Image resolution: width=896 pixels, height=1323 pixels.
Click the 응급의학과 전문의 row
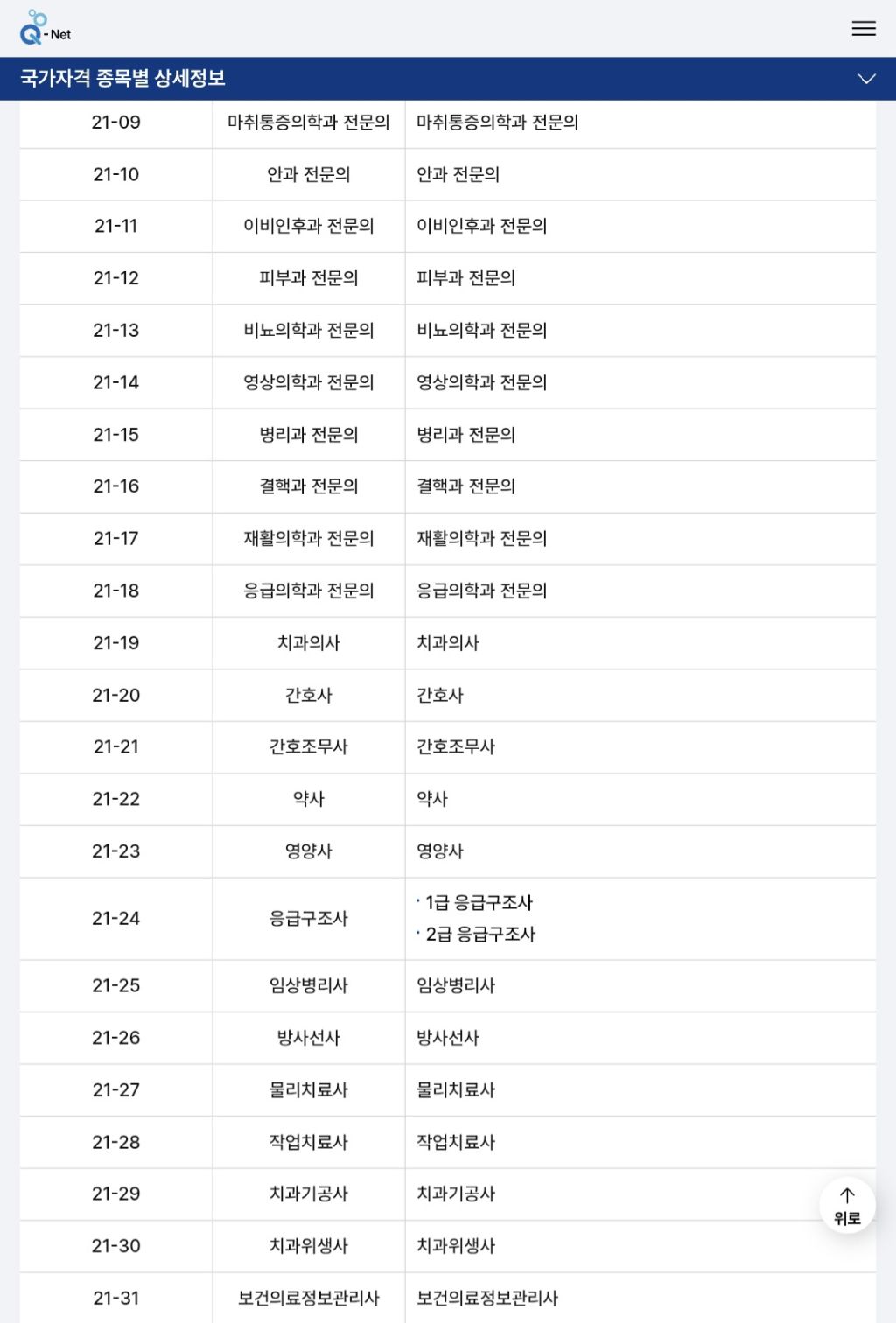pyautogui.click(x=306, y=591)
